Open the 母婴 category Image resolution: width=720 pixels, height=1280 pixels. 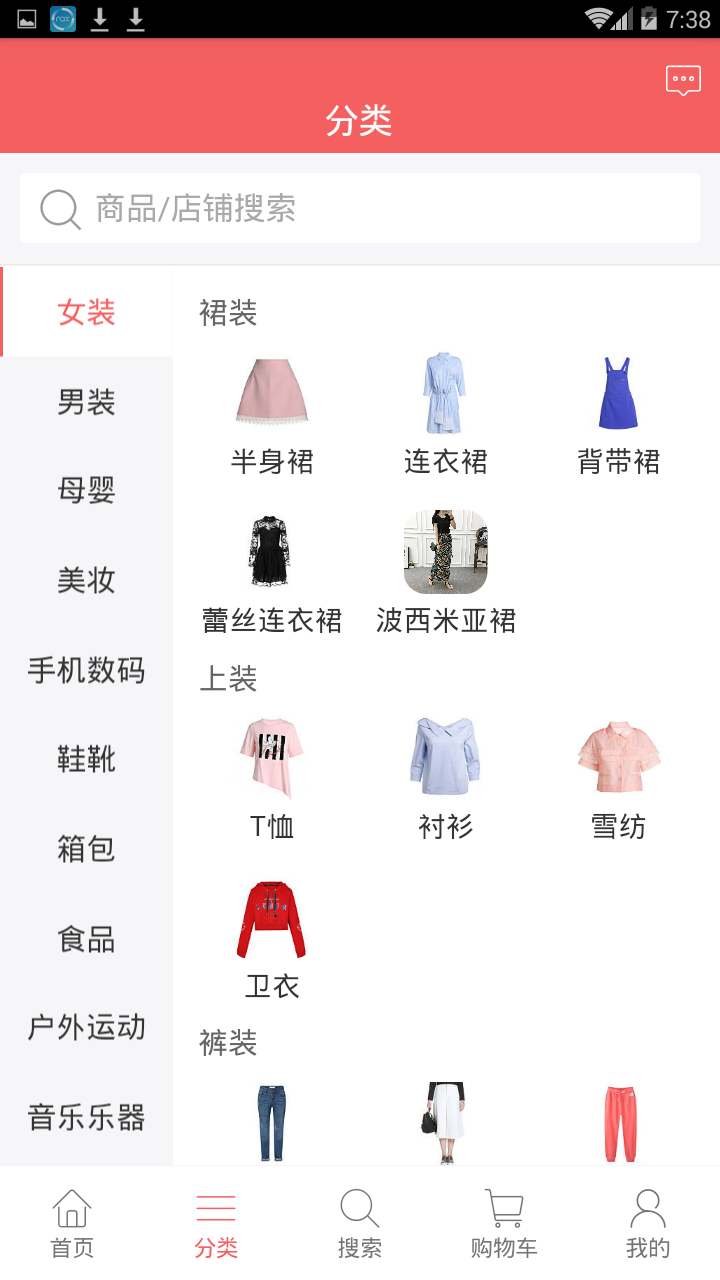tap(86, 491)
